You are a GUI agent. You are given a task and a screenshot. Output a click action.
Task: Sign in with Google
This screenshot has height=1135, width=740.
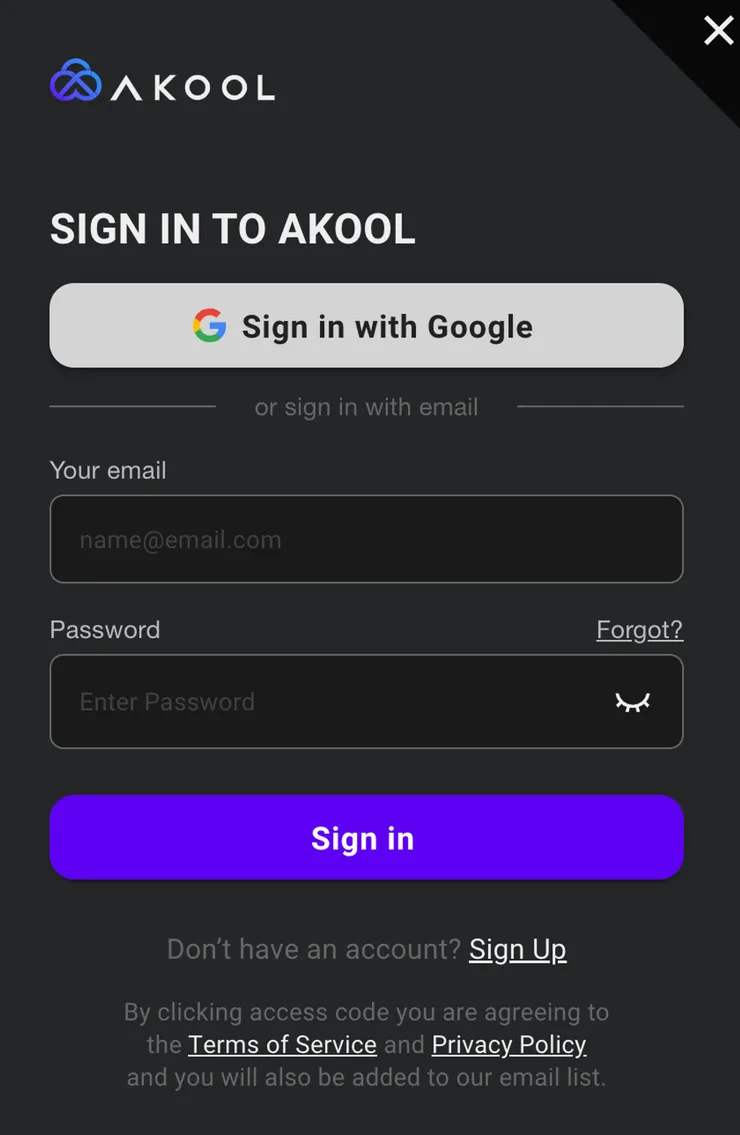366,326
